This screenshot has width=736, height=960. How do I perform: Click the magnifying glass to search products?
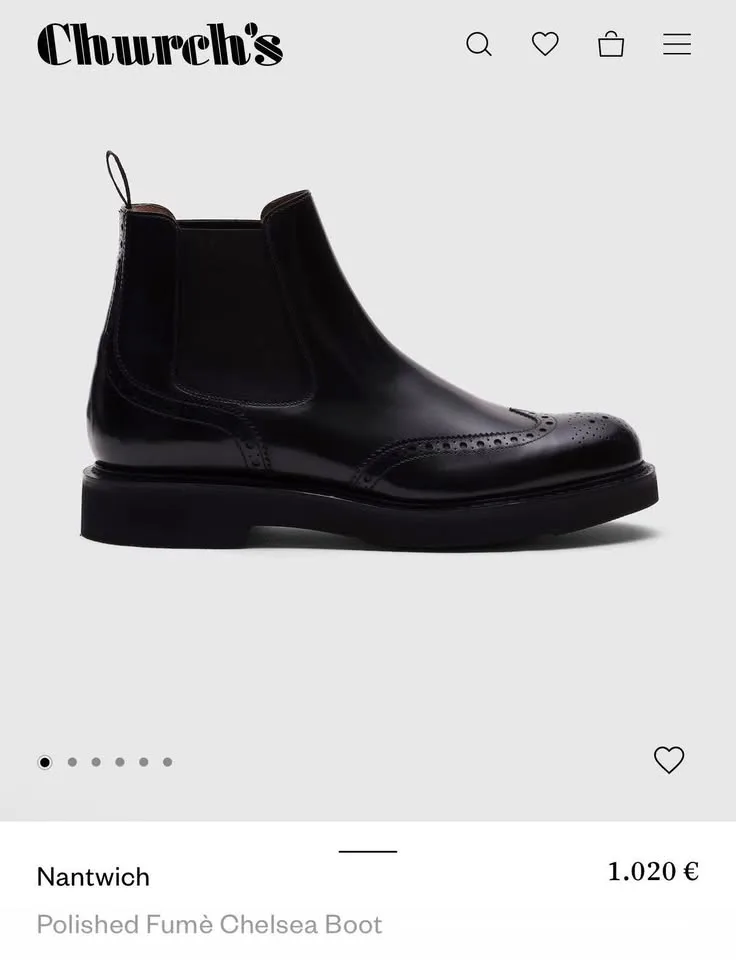pyautogui.click(x=479, y=44)
